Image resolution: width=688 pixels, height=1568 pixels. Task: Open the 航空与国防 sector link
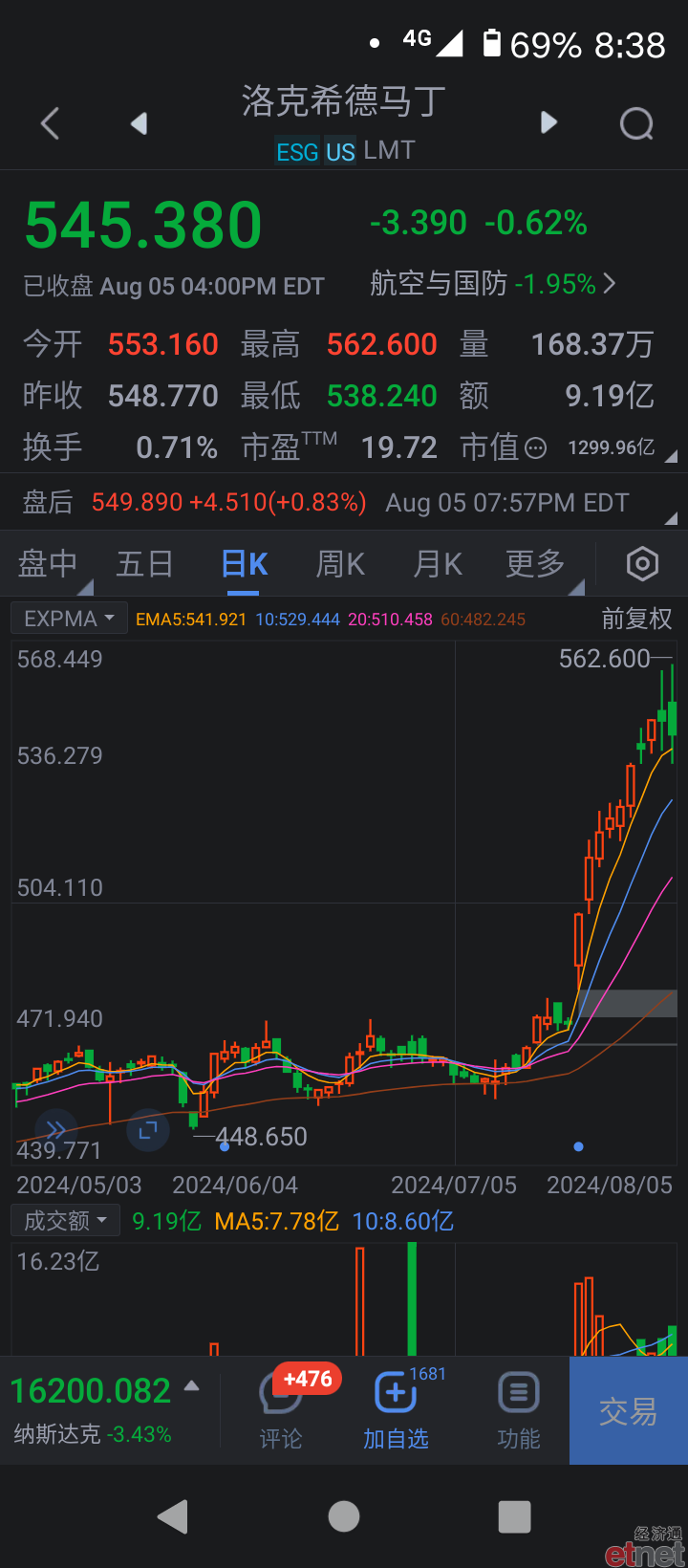pos(493,283)
